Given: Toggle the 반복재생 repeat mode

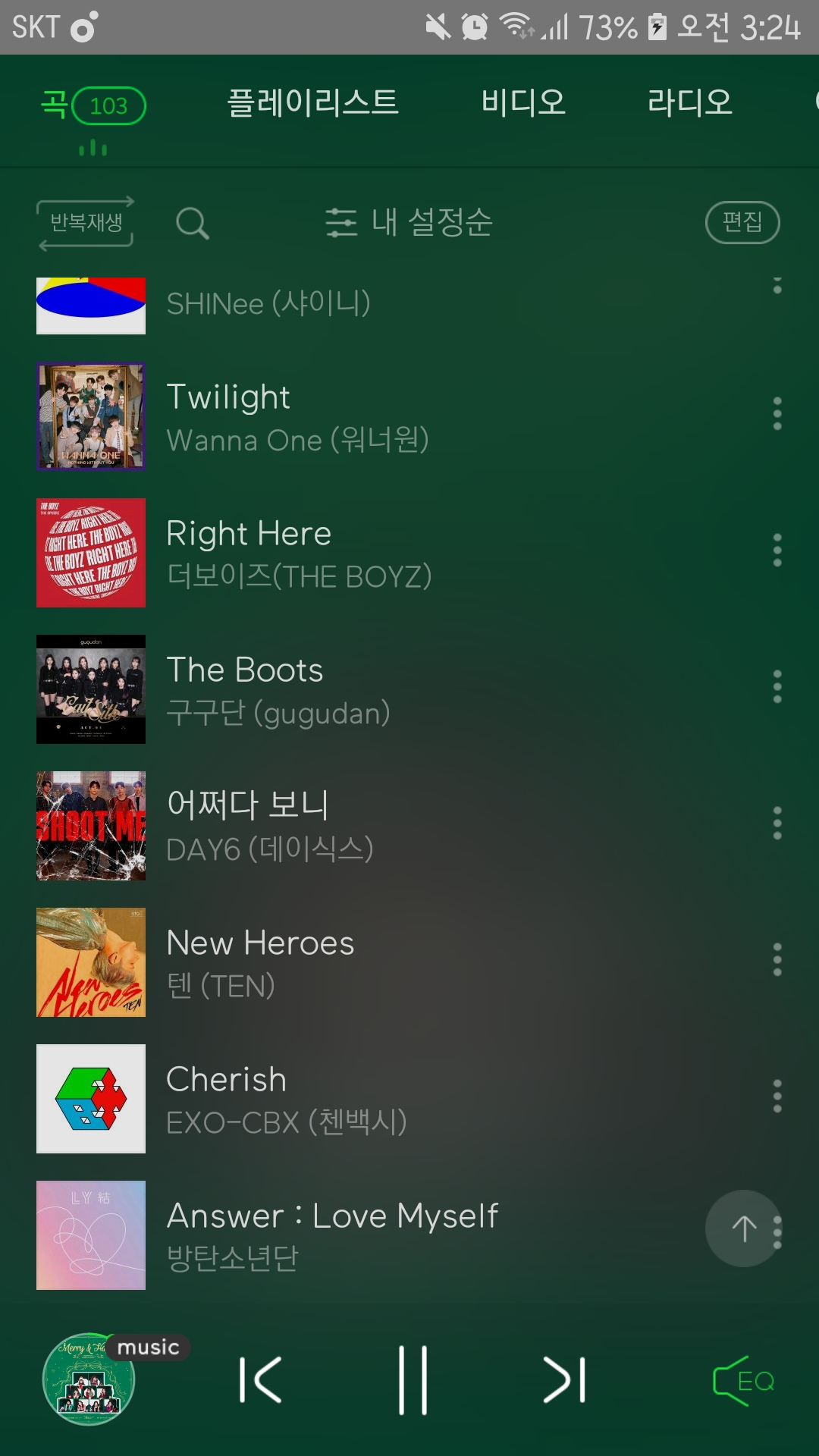Looking at the screenshot, I should [x=86, y=223].
